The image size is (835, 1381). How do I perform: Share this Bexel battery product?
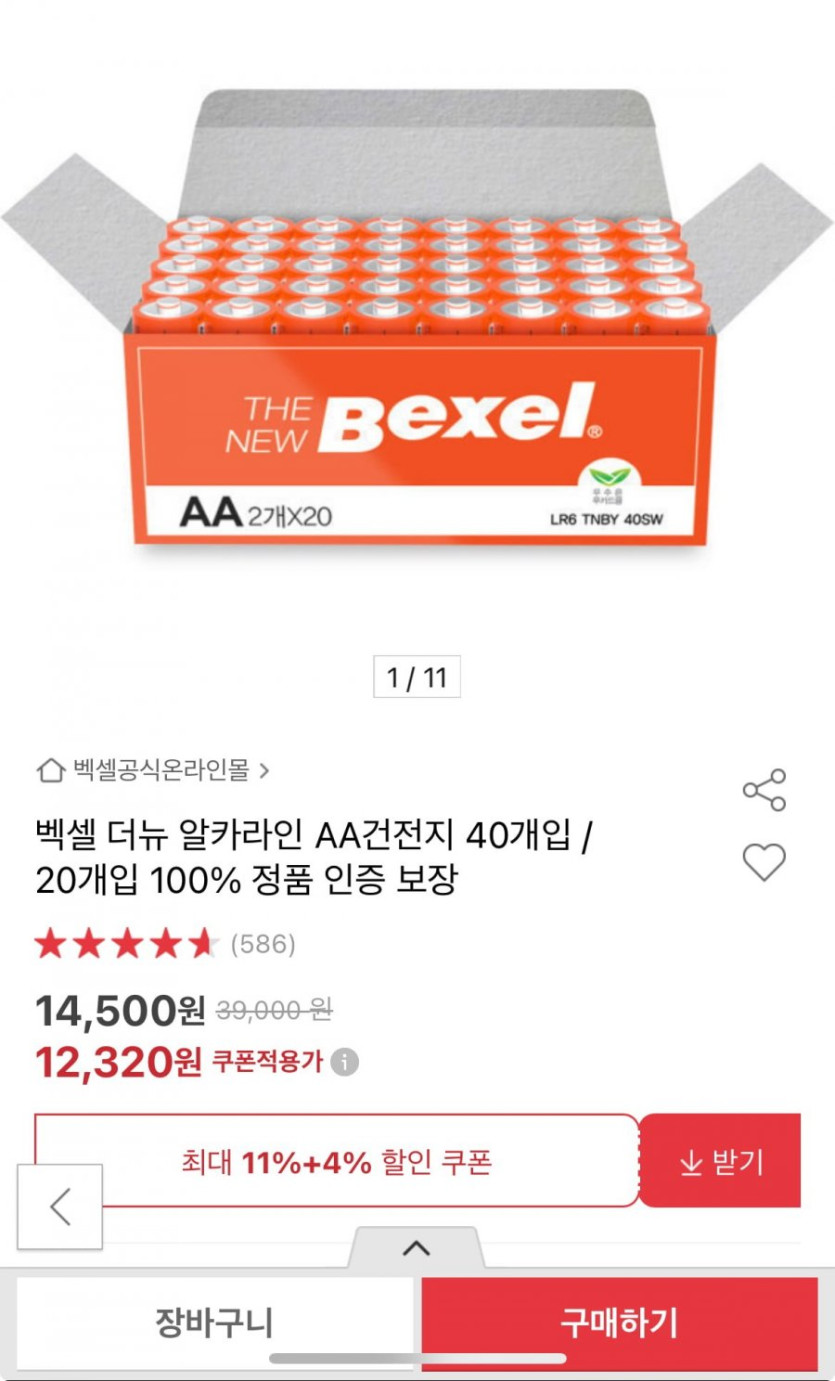point(764,790)
